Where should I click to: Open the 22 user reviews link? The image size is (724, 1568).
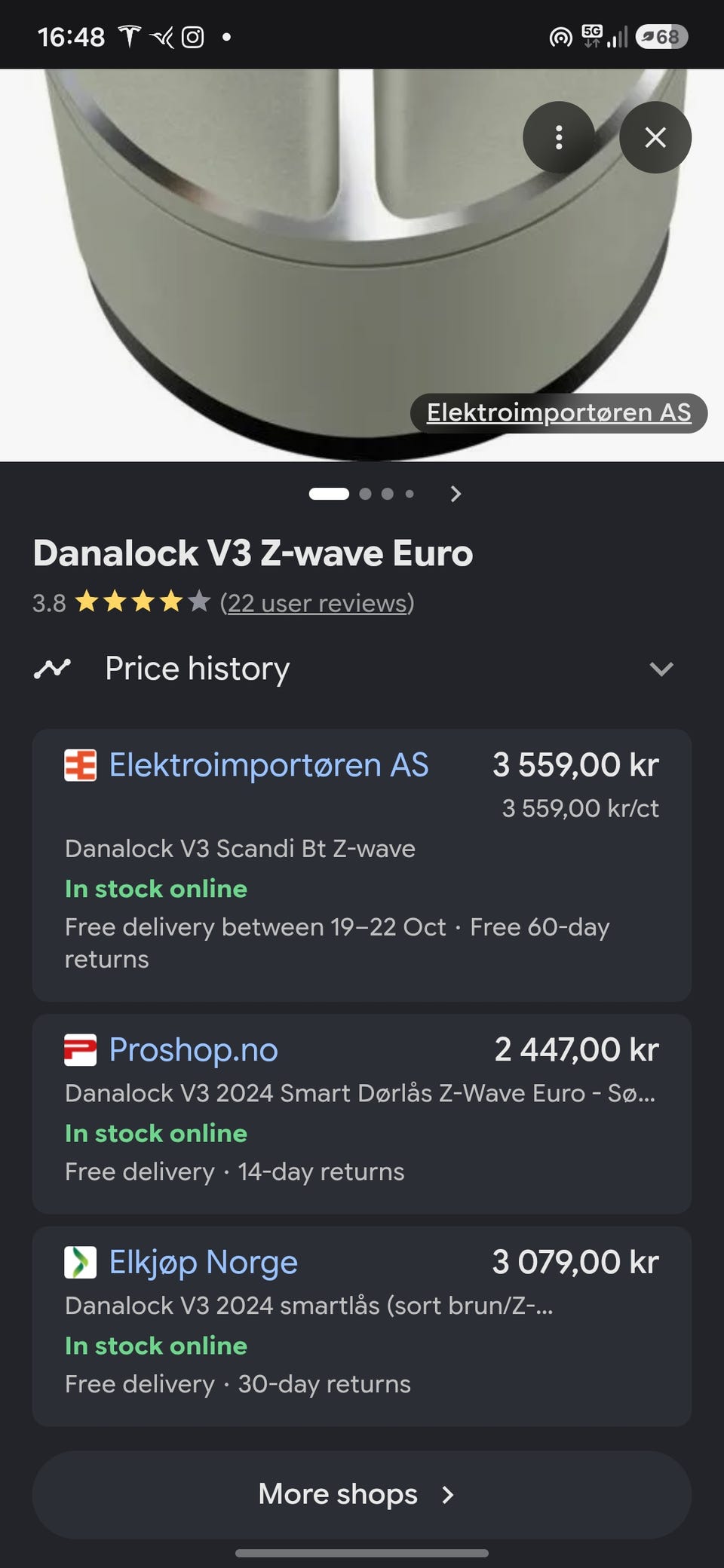(318, 603)
